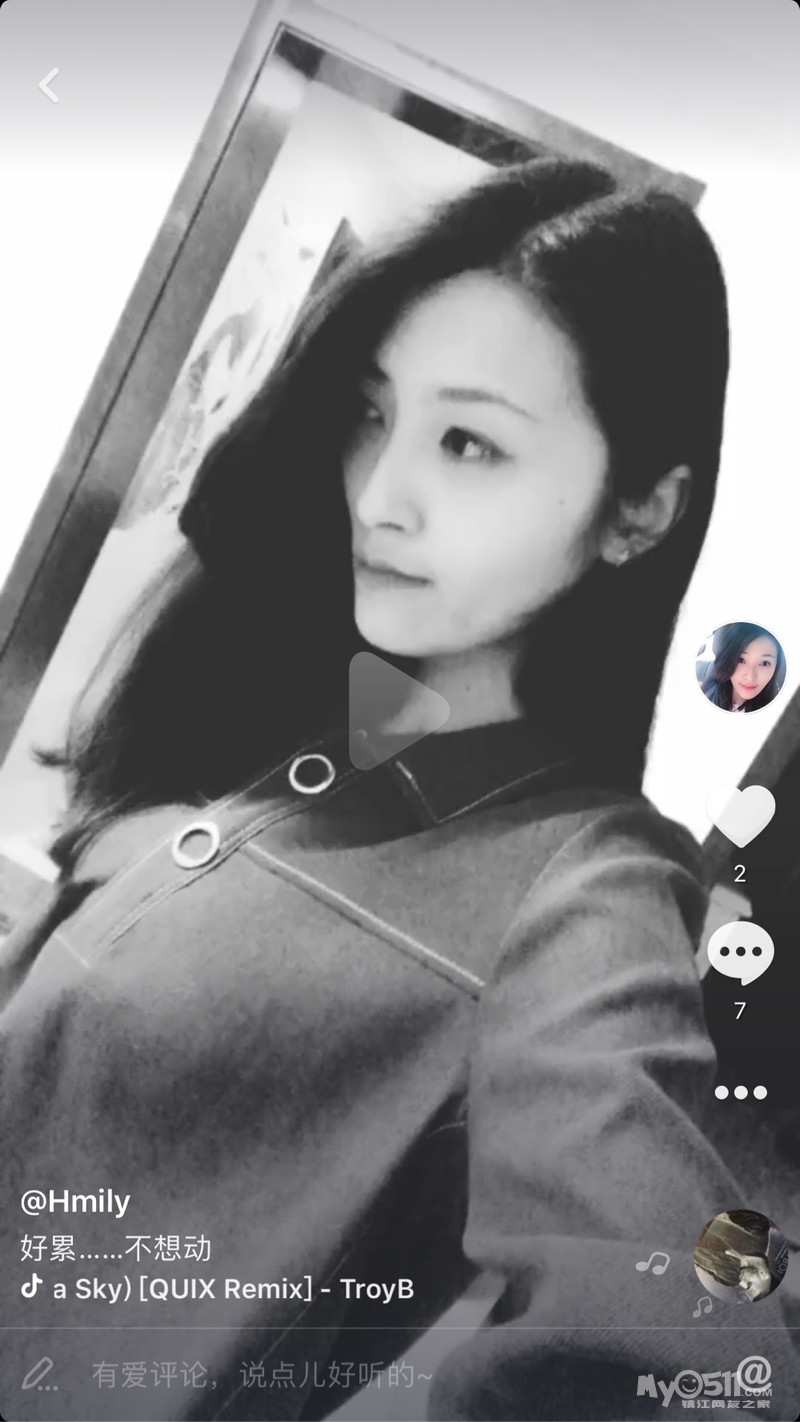Open the spinning music disc

(740, 1256)
